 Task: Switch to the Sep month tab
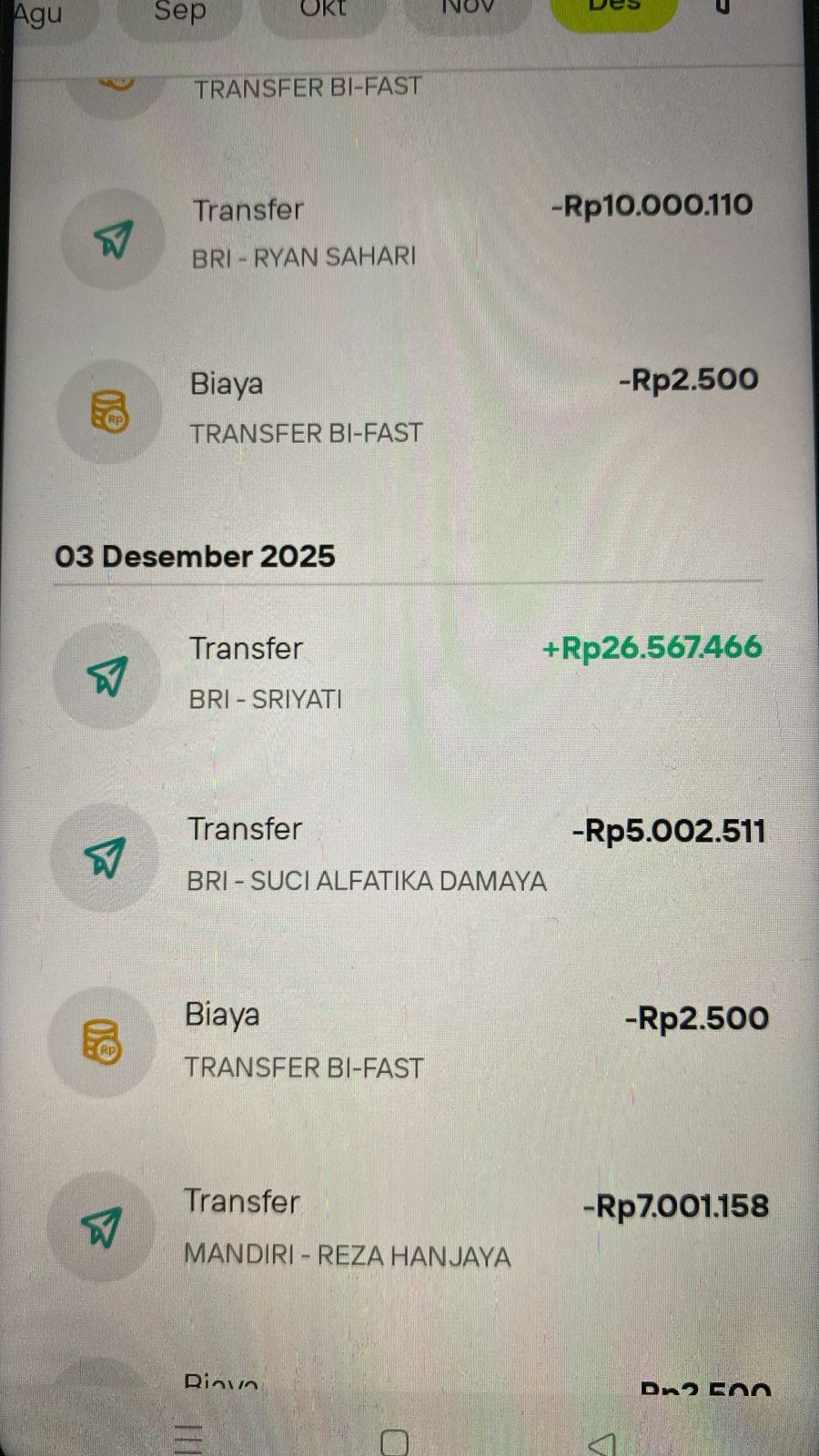(x=179, y=13)
